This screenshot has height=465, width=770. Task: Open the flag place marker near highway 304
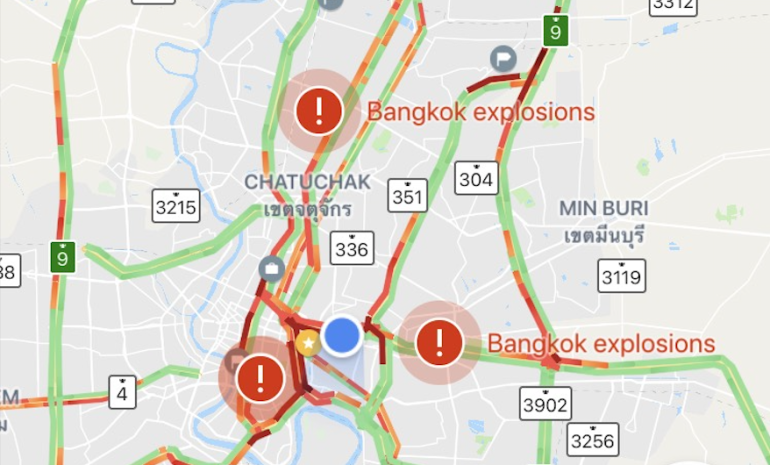504,53
